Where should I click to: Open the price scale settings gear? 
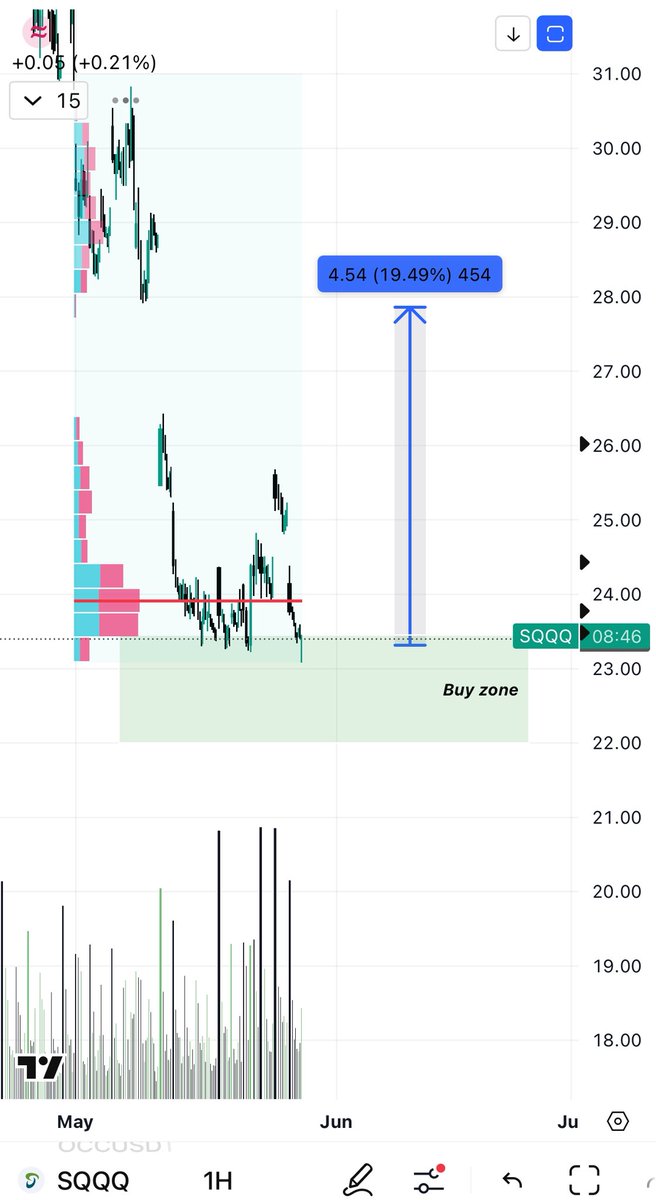click(x=618, y=1121)
